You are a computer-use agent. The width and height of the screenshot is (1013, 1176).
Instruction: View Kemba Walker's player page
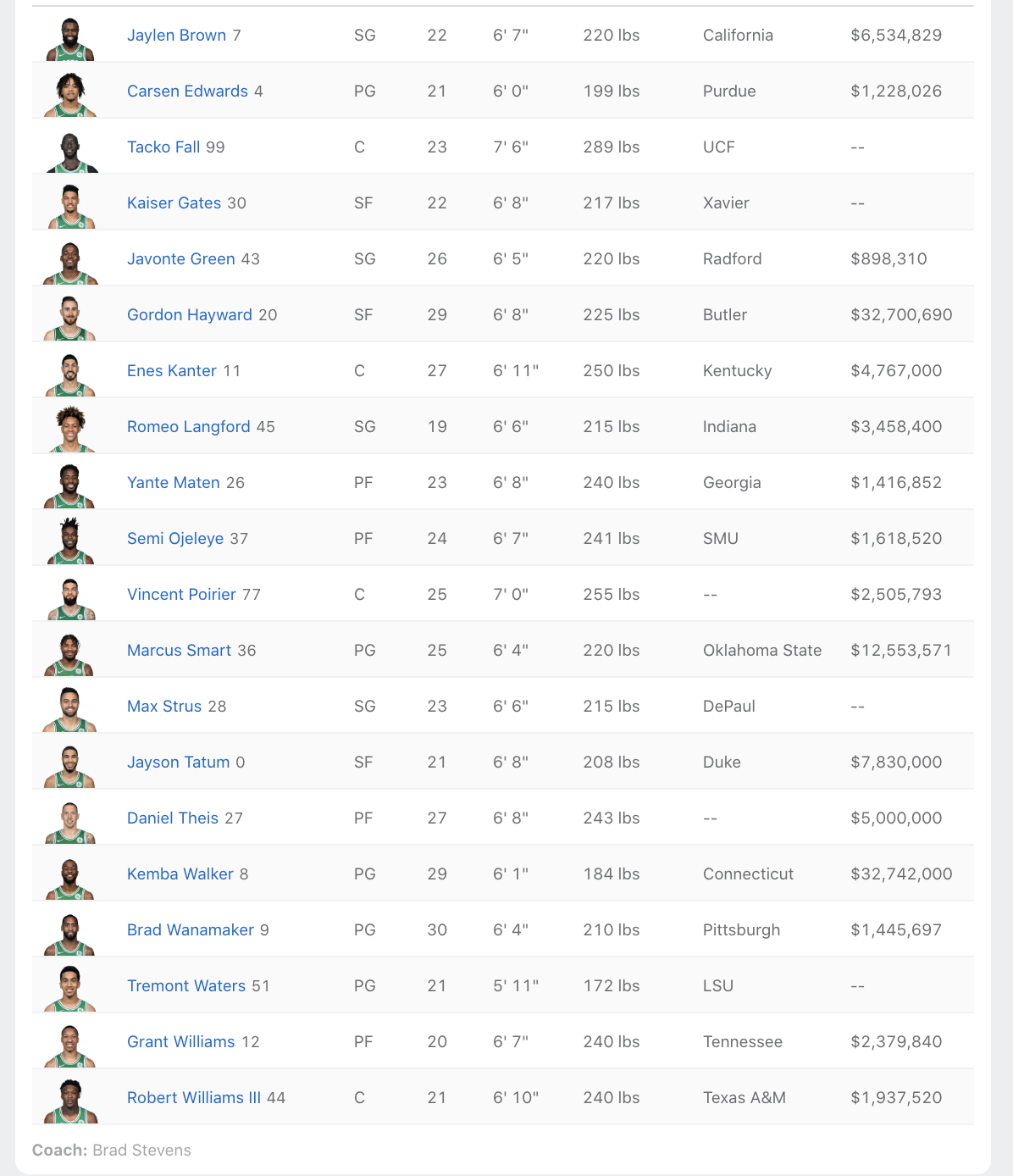pyautogui.click(x=180, y=874)
